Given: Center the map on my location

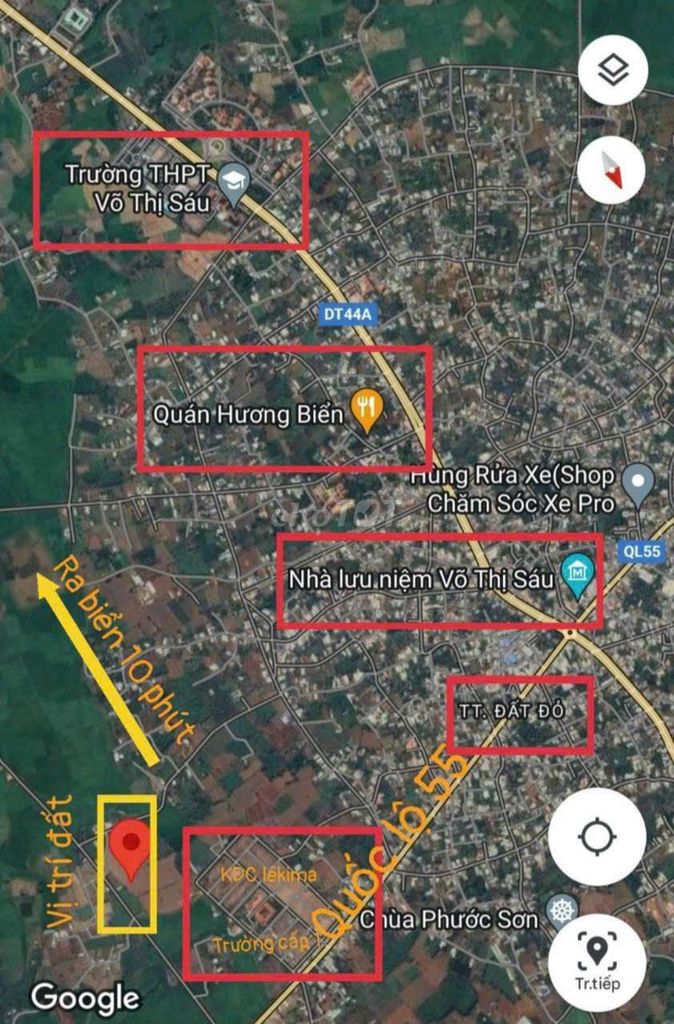Looking at the screenshot, I should click(x=597, y=836).
